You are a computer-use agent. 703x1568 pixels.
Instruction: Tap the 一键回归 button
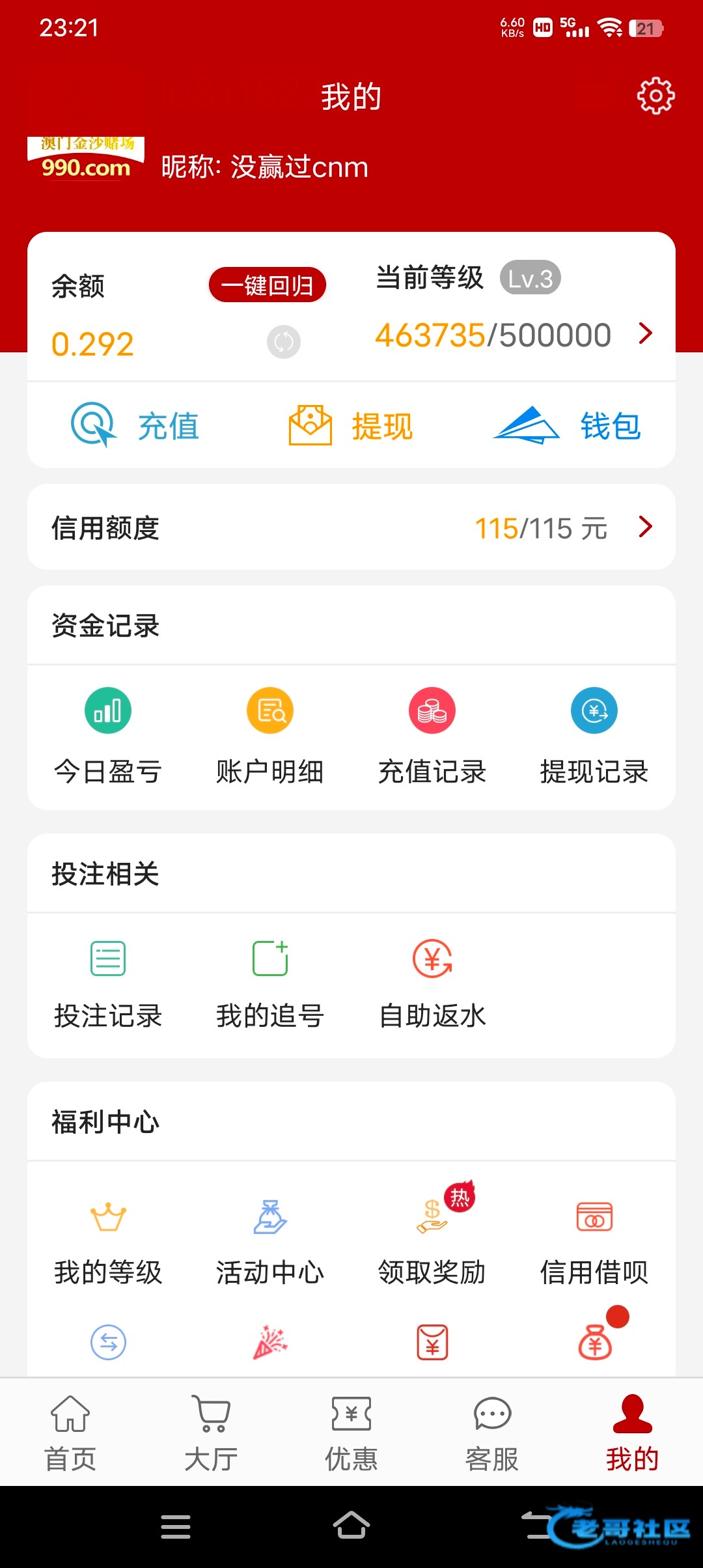coord(267,285)
